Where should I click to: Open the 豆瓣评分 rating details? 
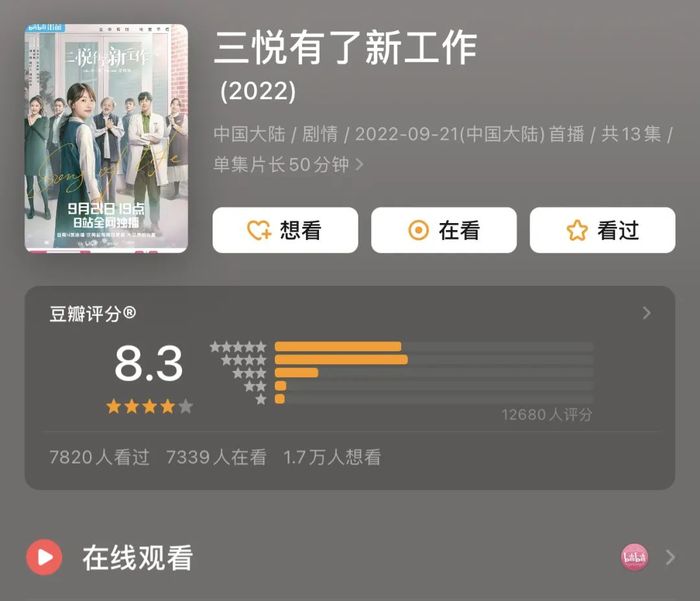646,313
